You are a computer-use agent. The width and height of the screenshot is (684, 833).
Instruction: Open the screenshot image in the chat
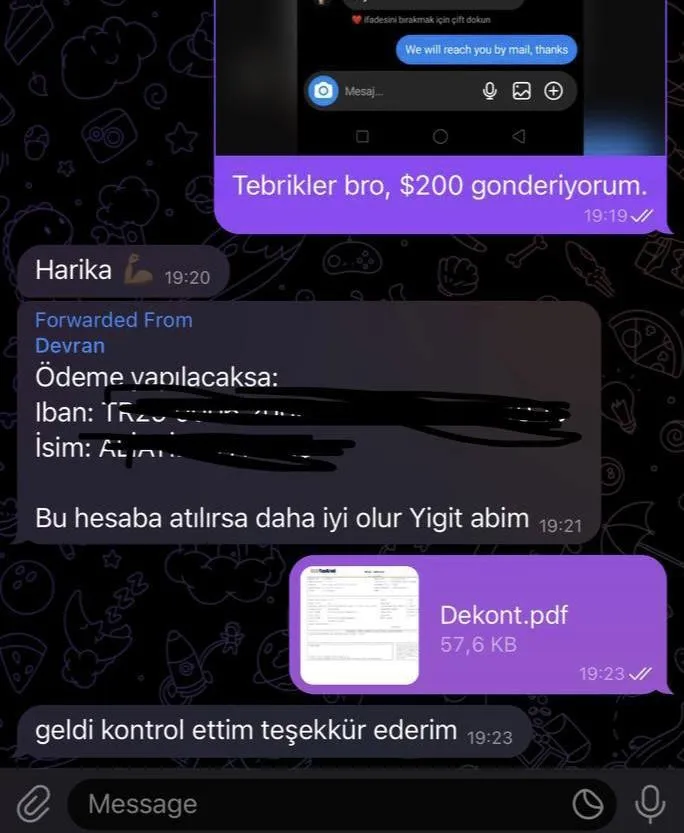[440, 78]
